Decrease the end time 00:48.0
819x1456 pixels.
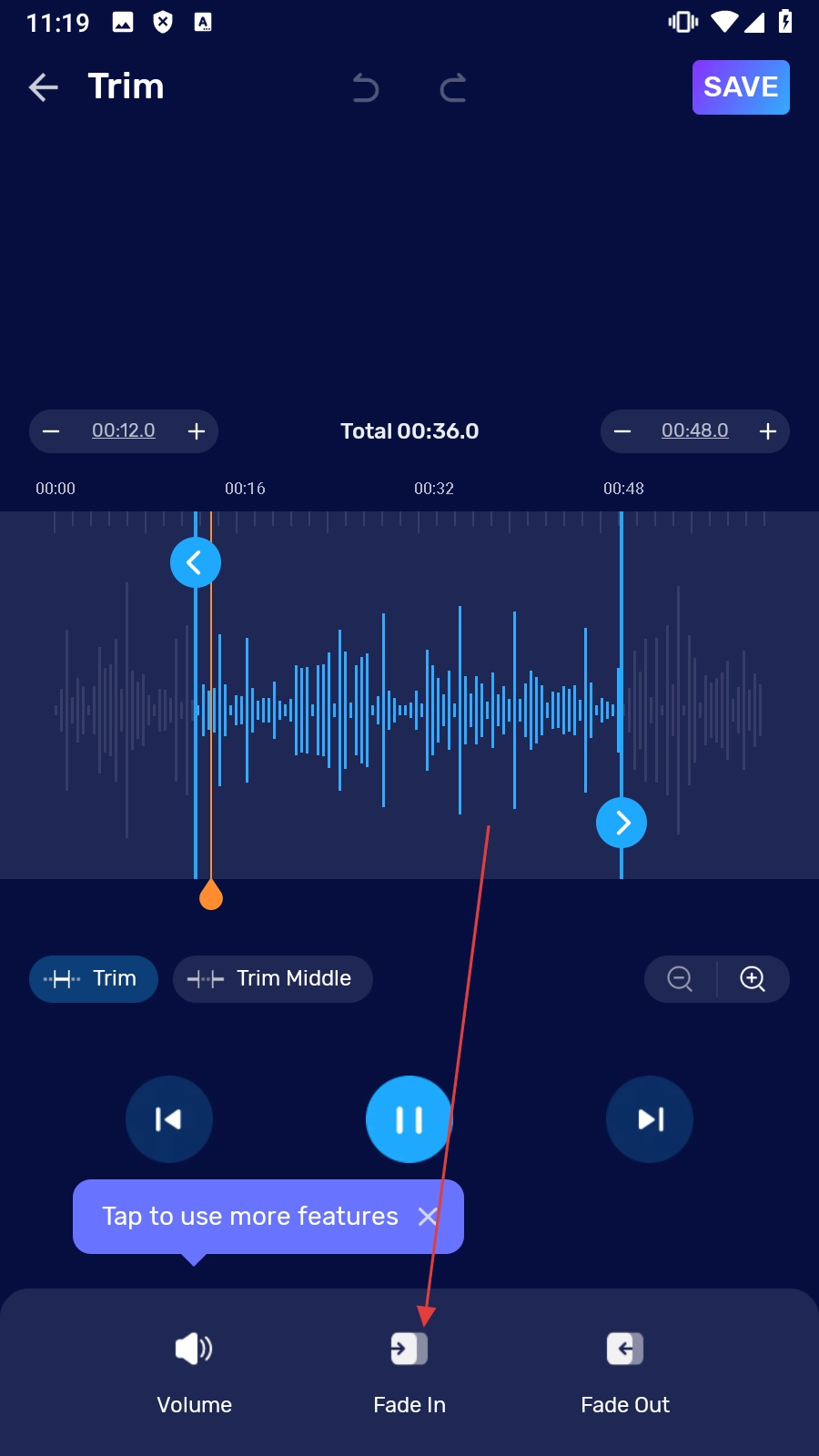coord(622,431)
